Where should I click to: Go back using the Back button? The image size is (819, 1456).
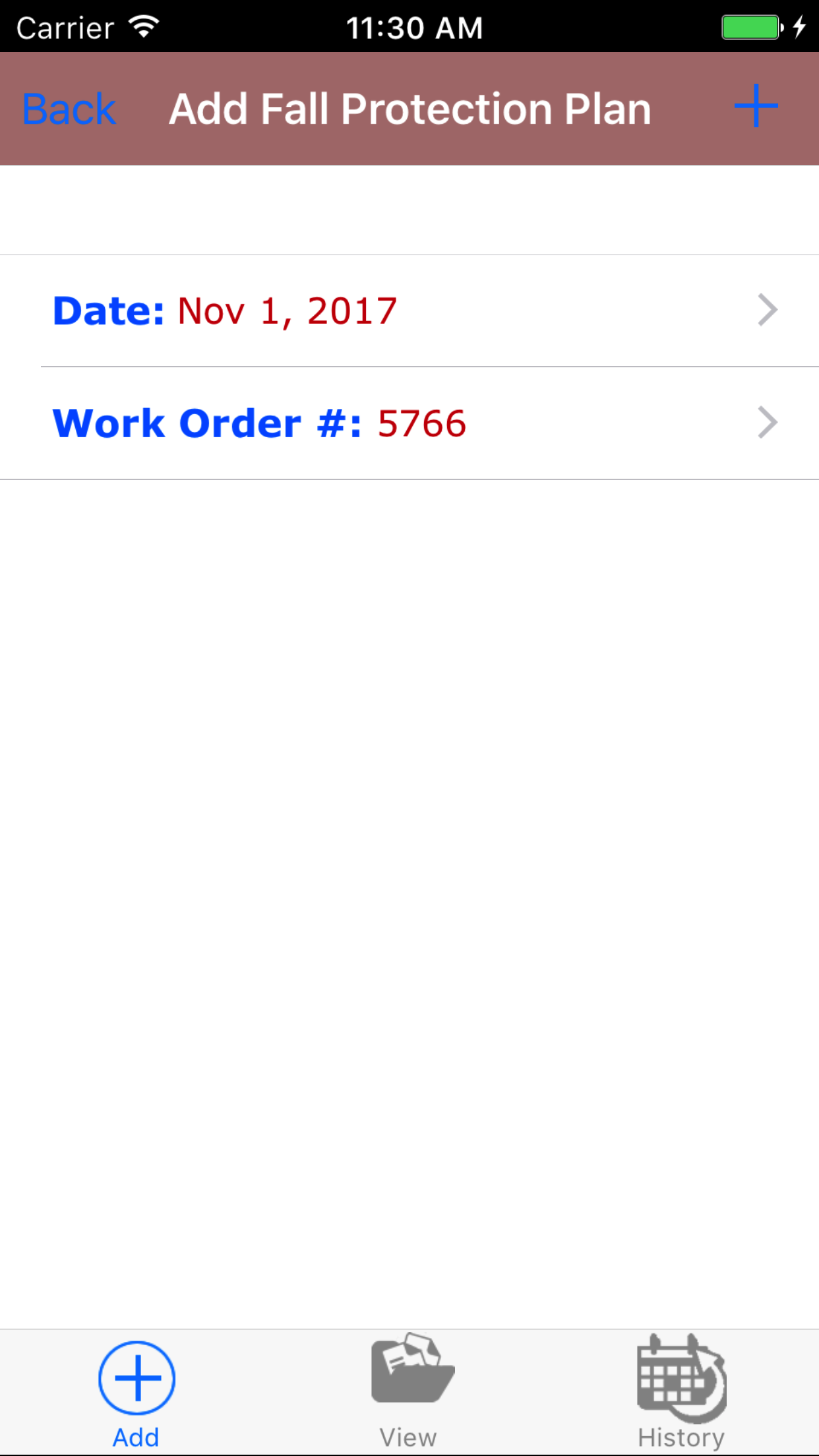(69, 109)
